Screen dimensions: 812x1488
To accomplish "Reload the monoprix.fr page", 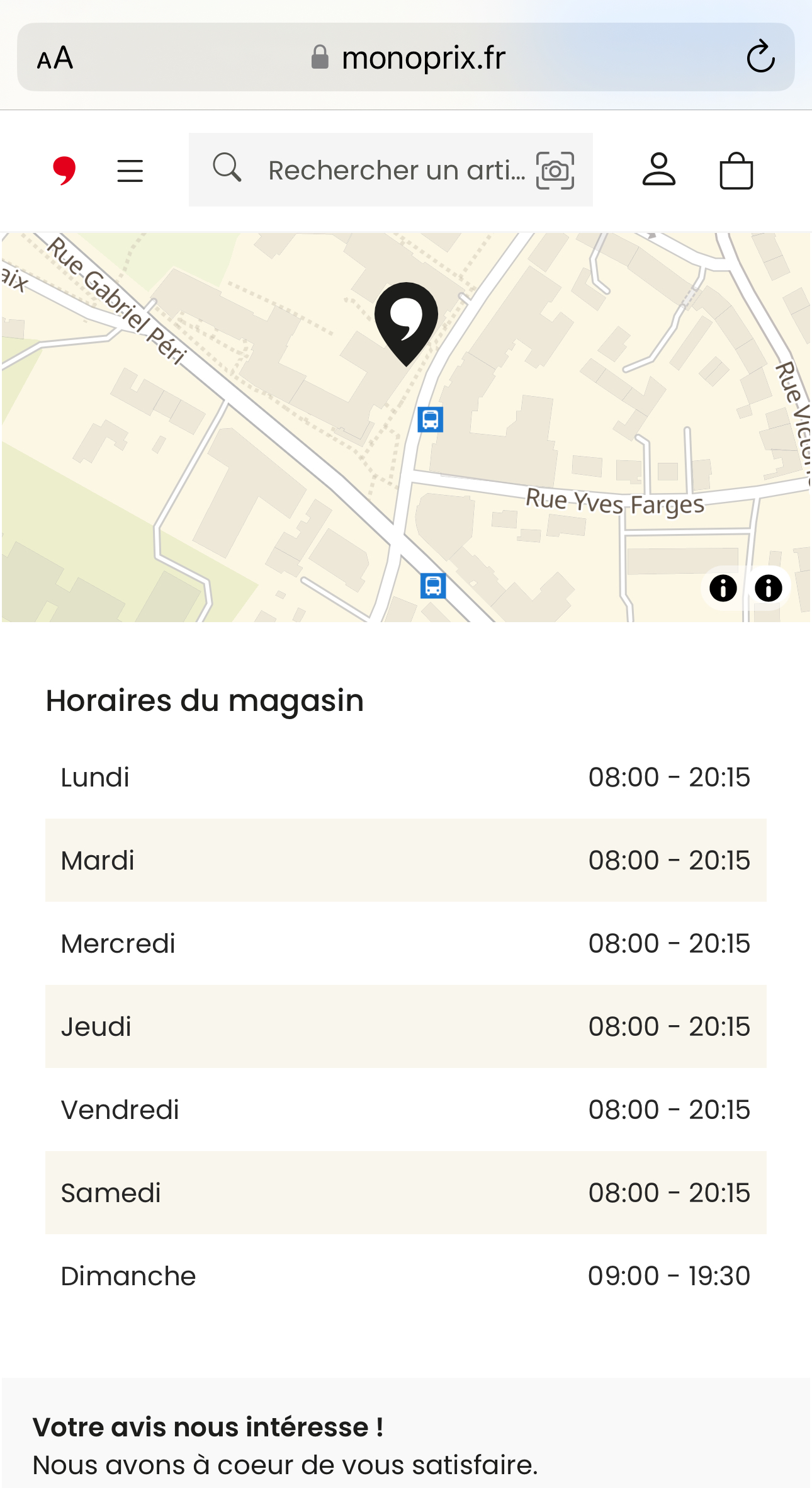I will 760,57.
